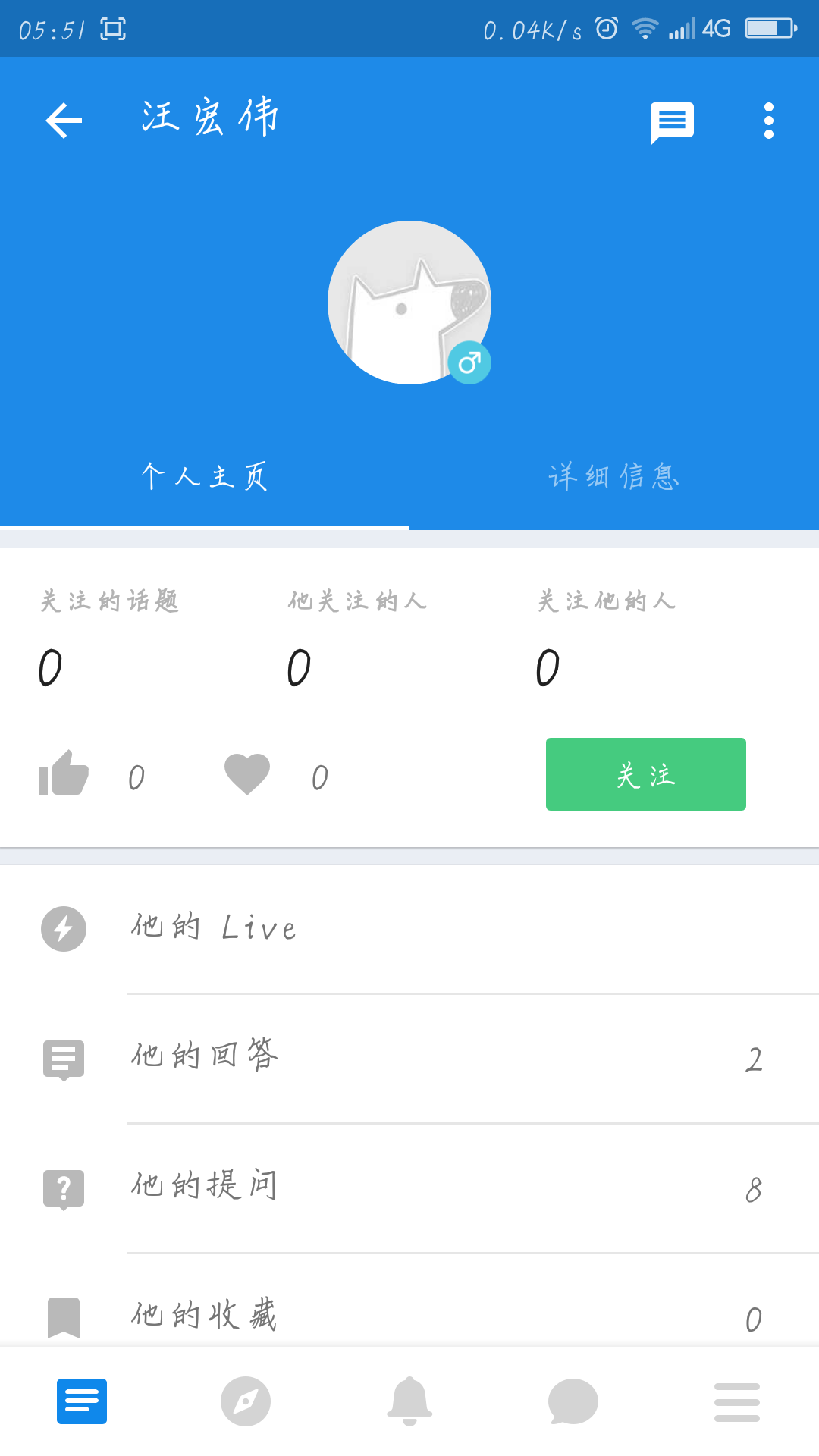Open the messages chat bubble tab
Viewport: 819px width, 1456px height.
tap(573, 1401)
